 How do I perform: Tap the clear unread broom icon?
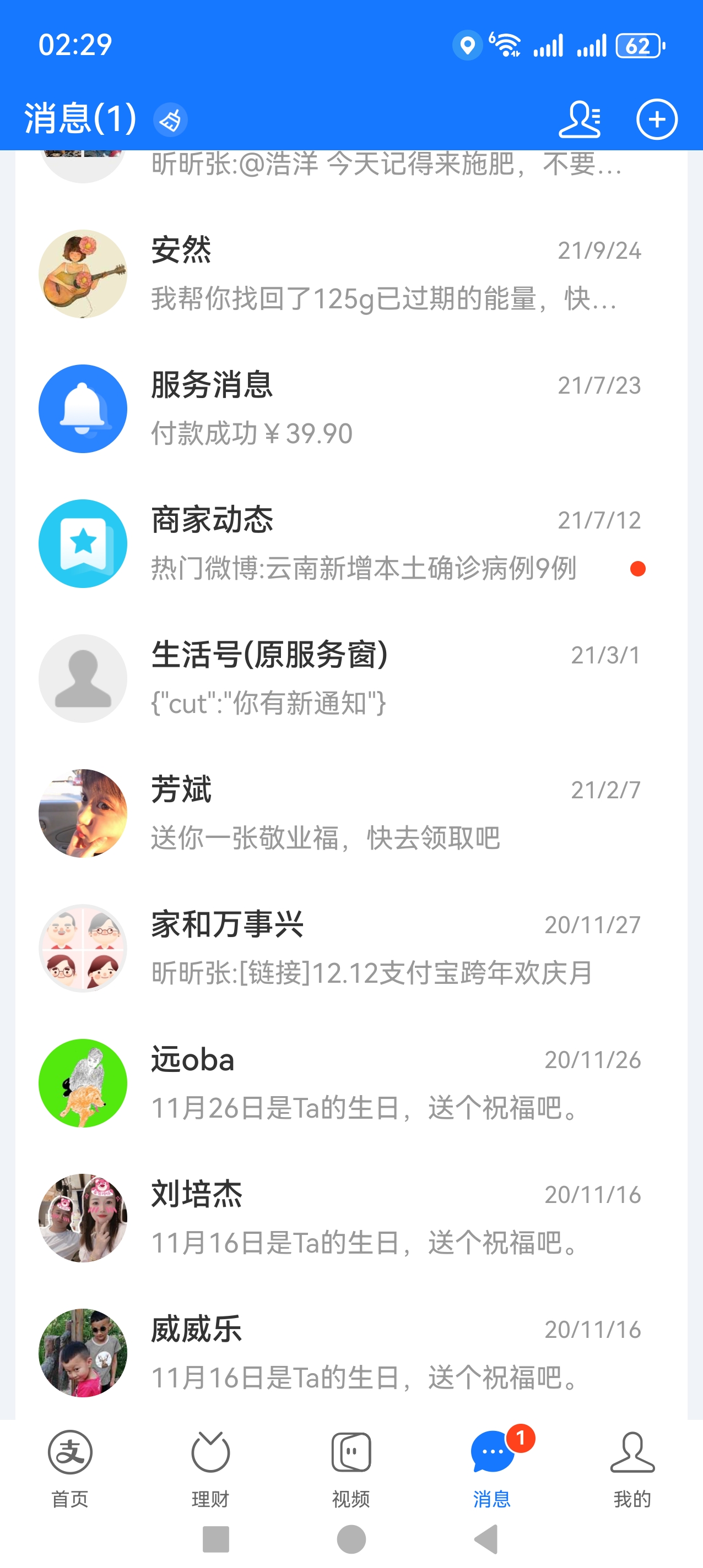[170, 119]
